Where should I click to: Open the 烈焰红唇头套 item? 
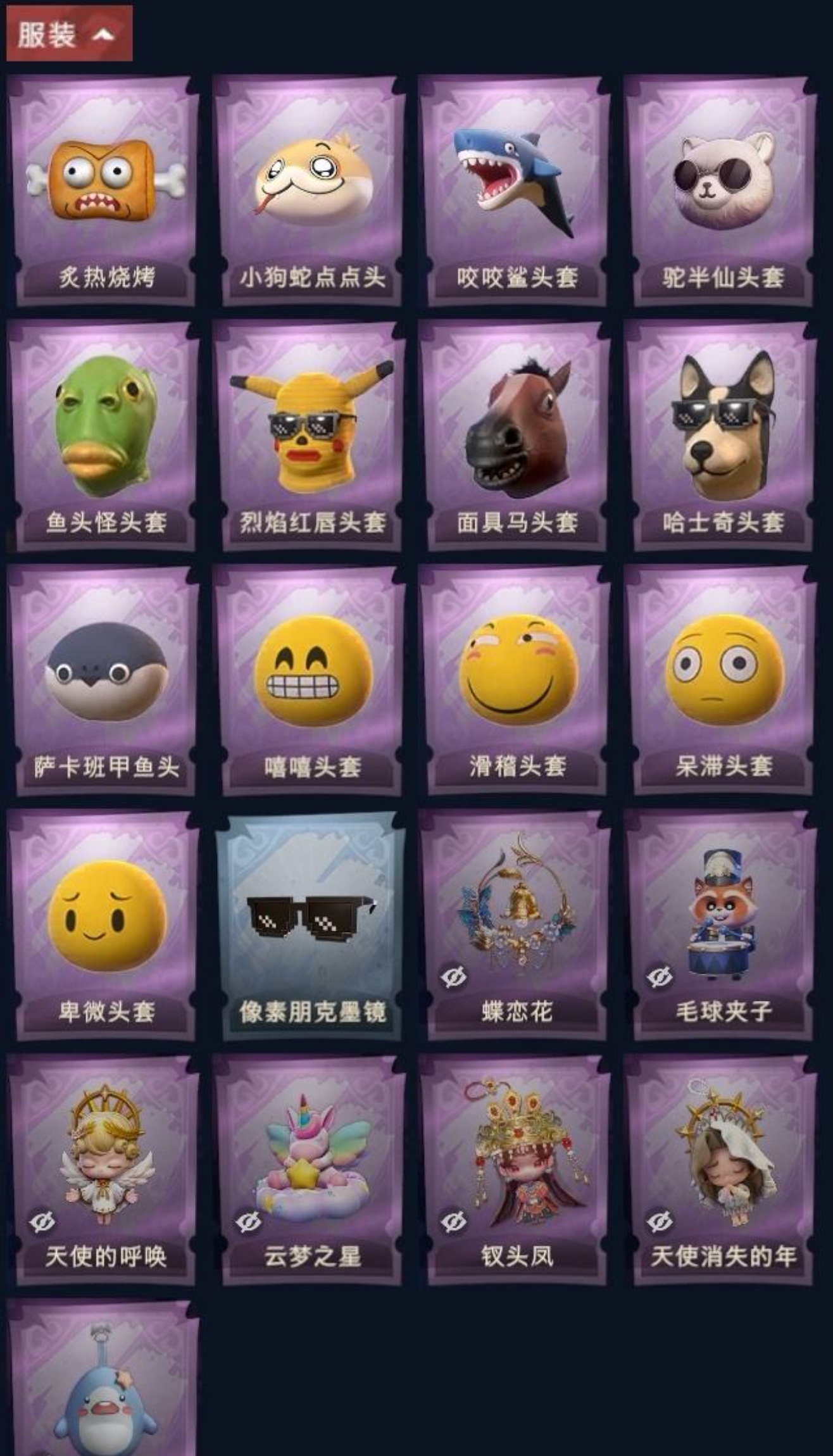(310, 436)
